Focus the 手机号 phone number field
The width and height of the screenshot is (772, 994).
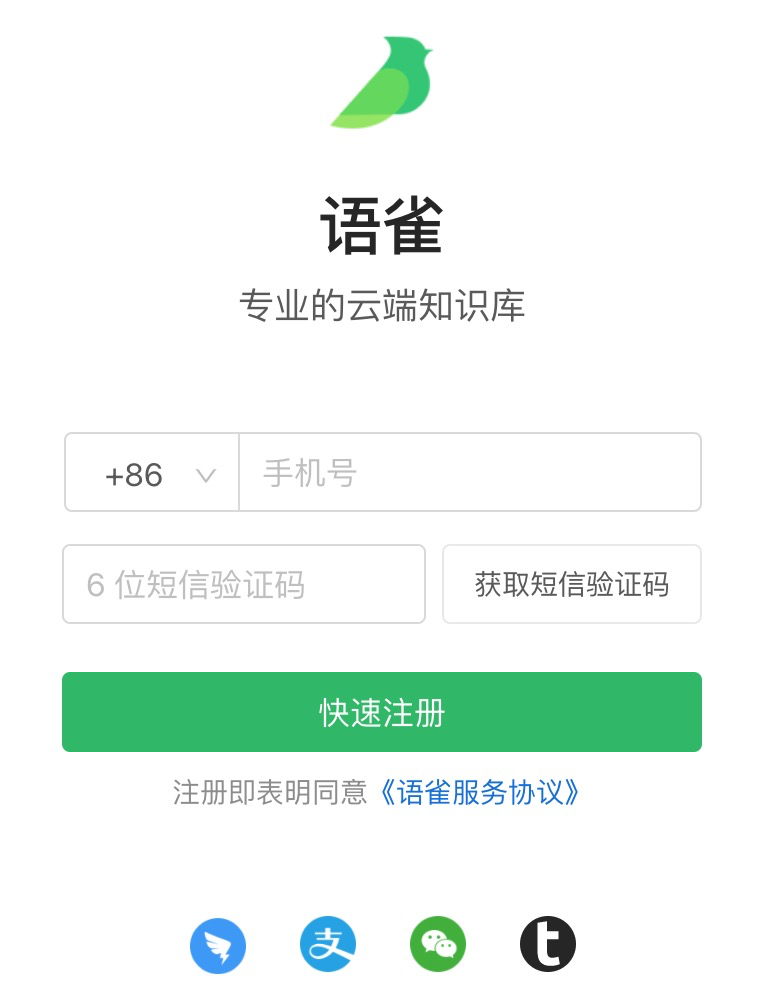(469, 473)
